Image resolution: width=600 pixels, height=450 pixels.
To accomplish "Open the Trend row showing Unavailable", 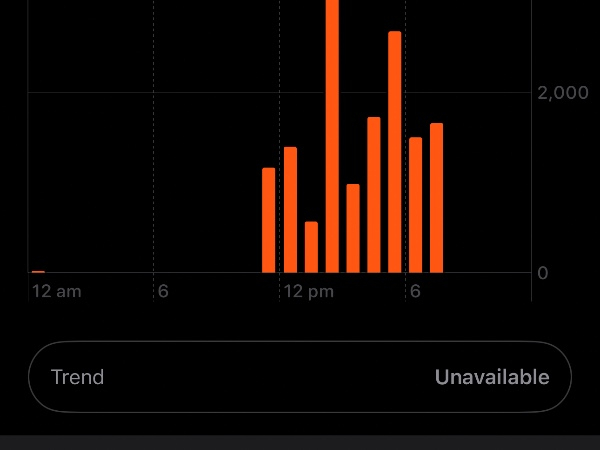I will click(300, 377).
